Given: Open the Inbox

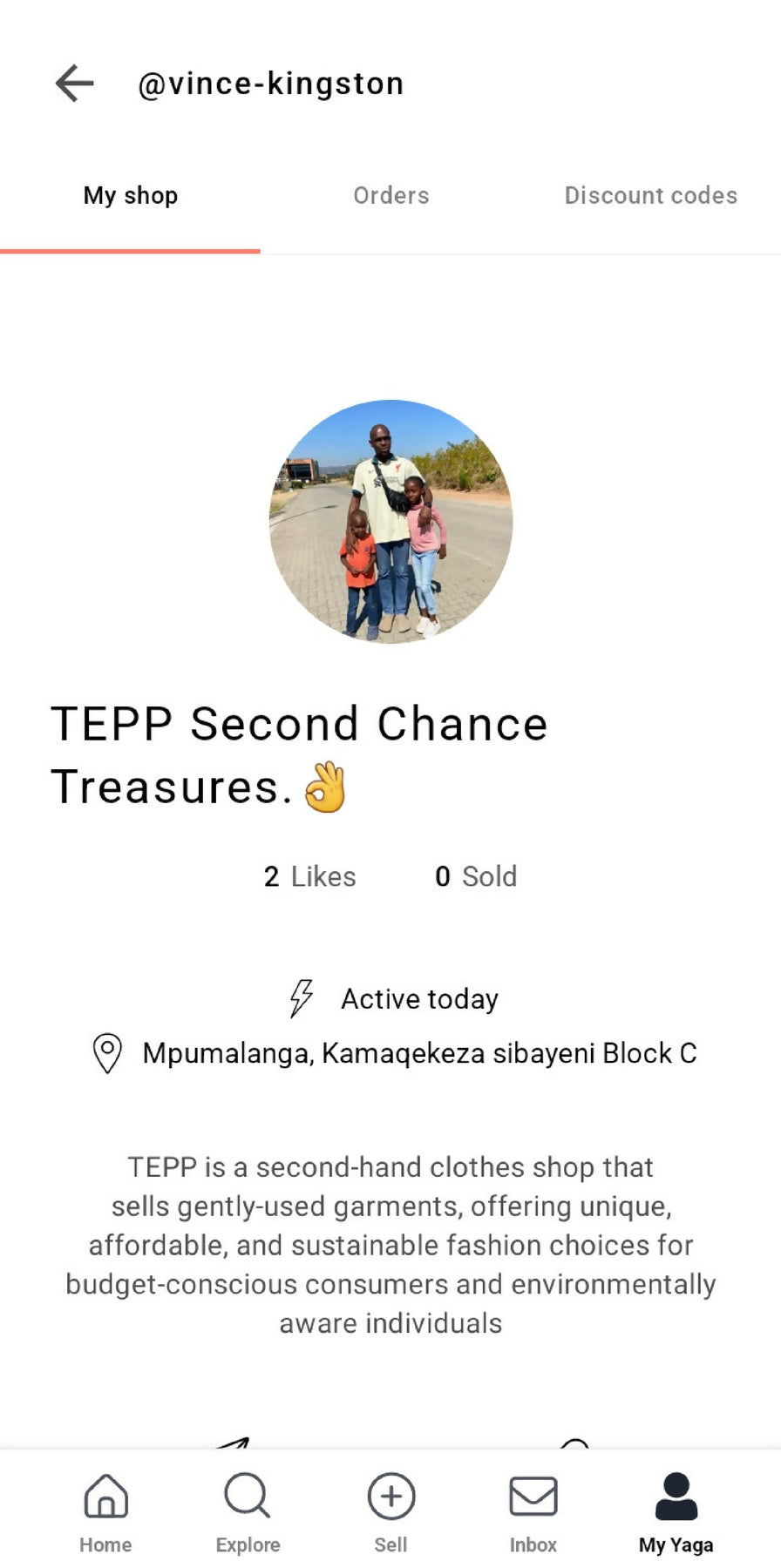Looking at the screenshot, I should point(533,1512).
